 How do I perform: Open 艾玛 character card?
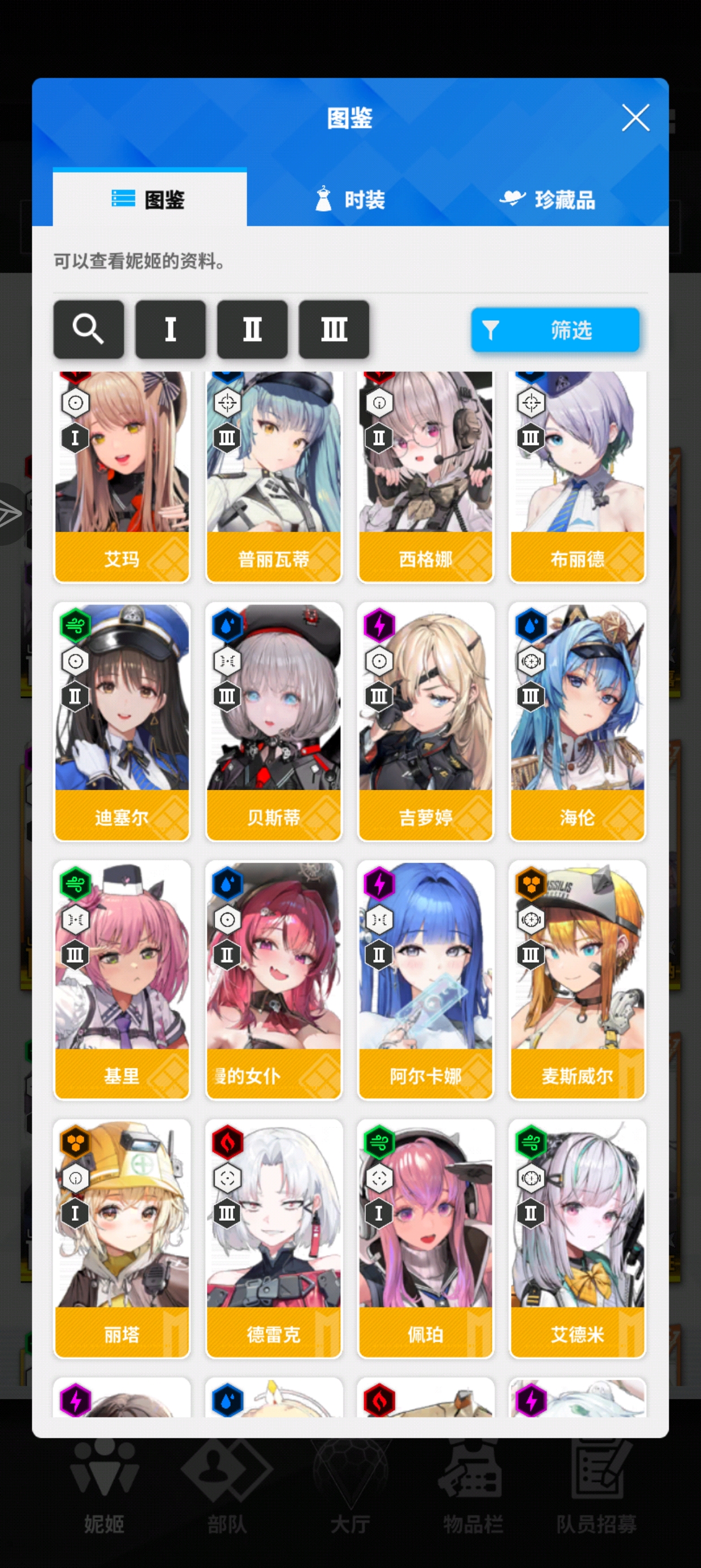[x=122, y=475]
